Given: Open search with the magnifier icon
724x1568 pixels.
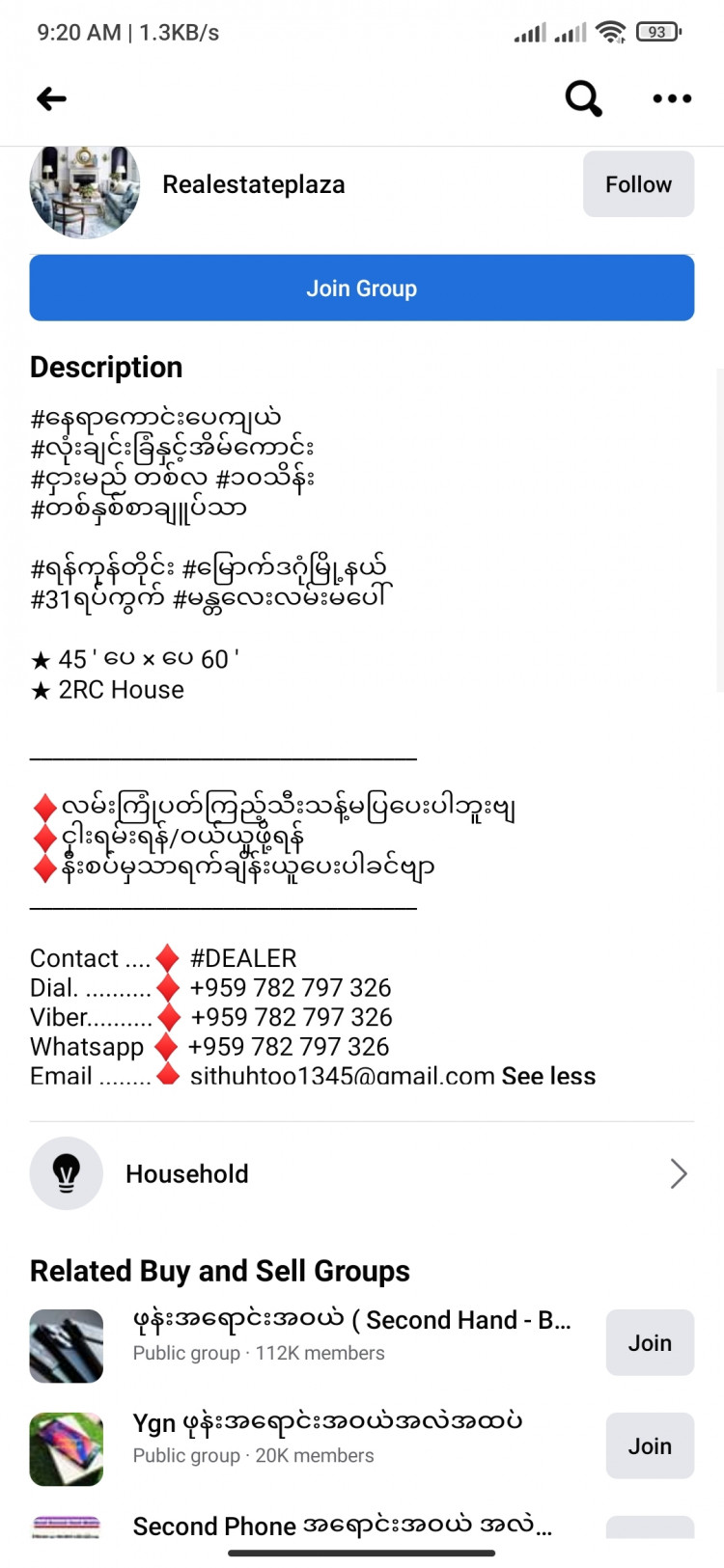Looking at the screenshot, I should pyautogui.click(x=583, y=98).
